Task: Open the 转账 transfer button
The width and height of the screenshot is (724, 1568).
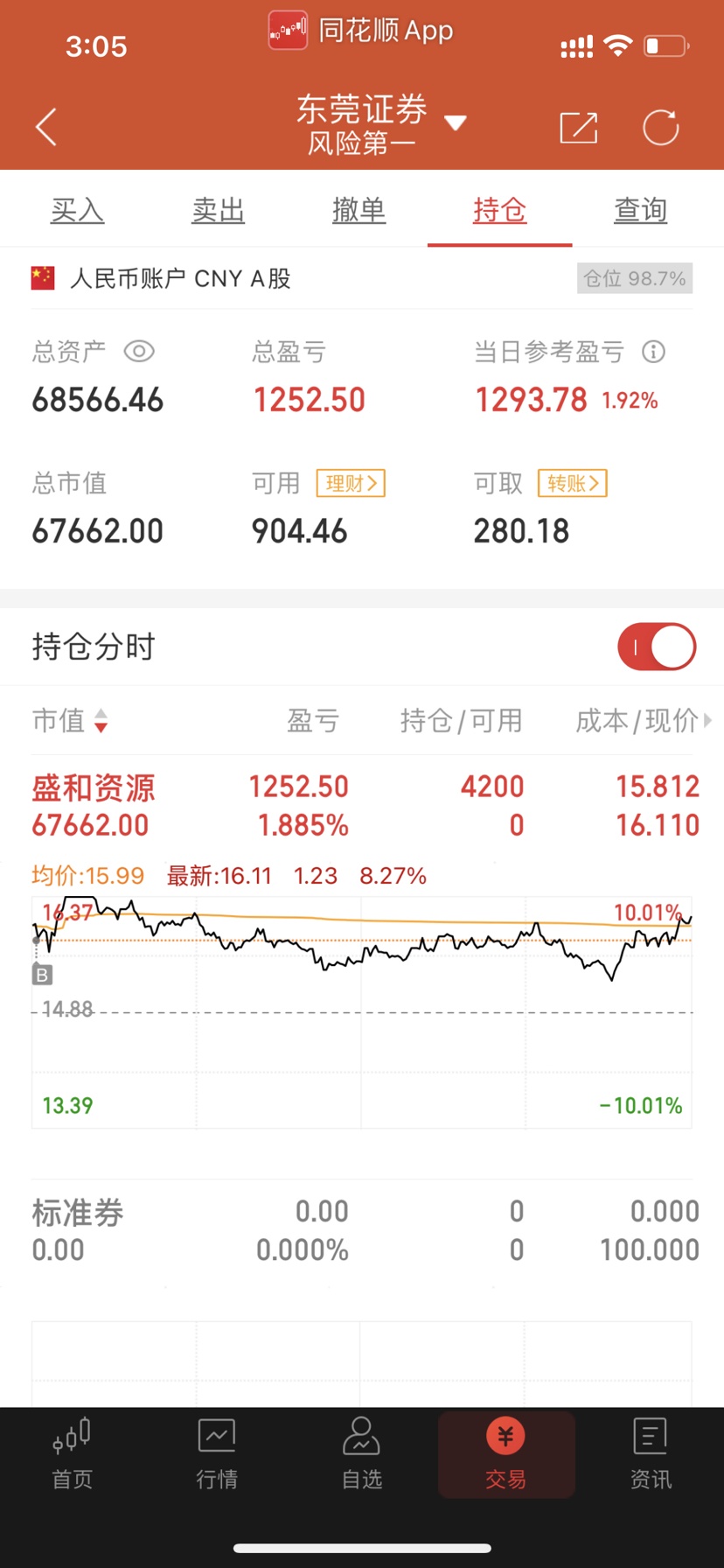Action: tap(572, 483)
